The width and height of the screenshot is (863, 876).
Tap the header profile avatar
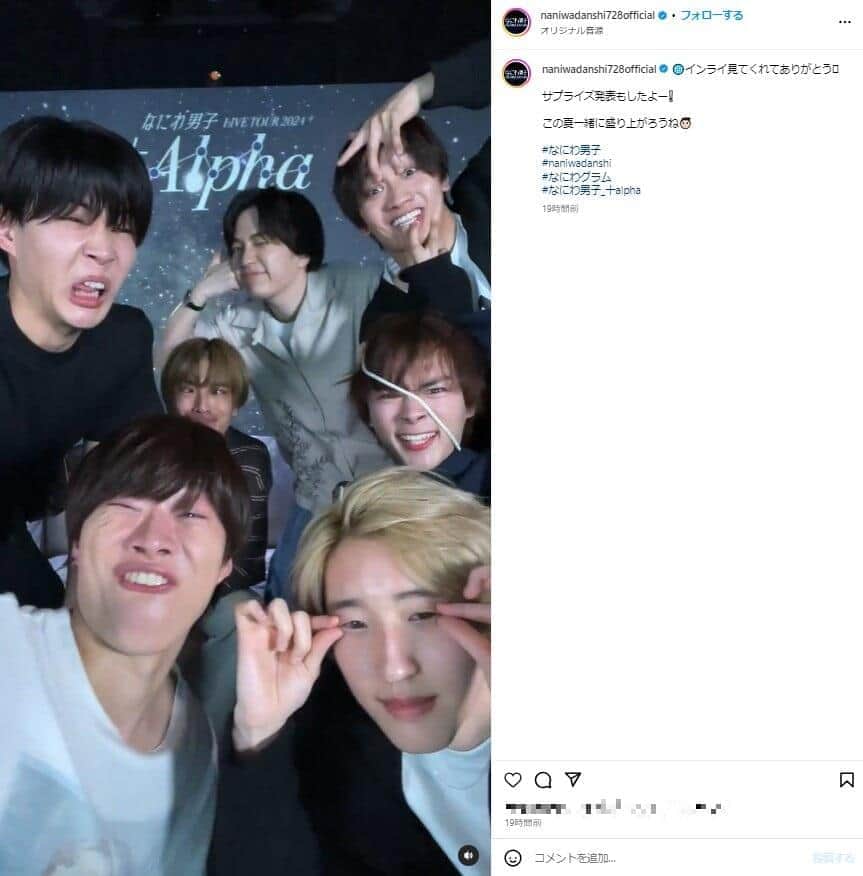tap(516, 21)
